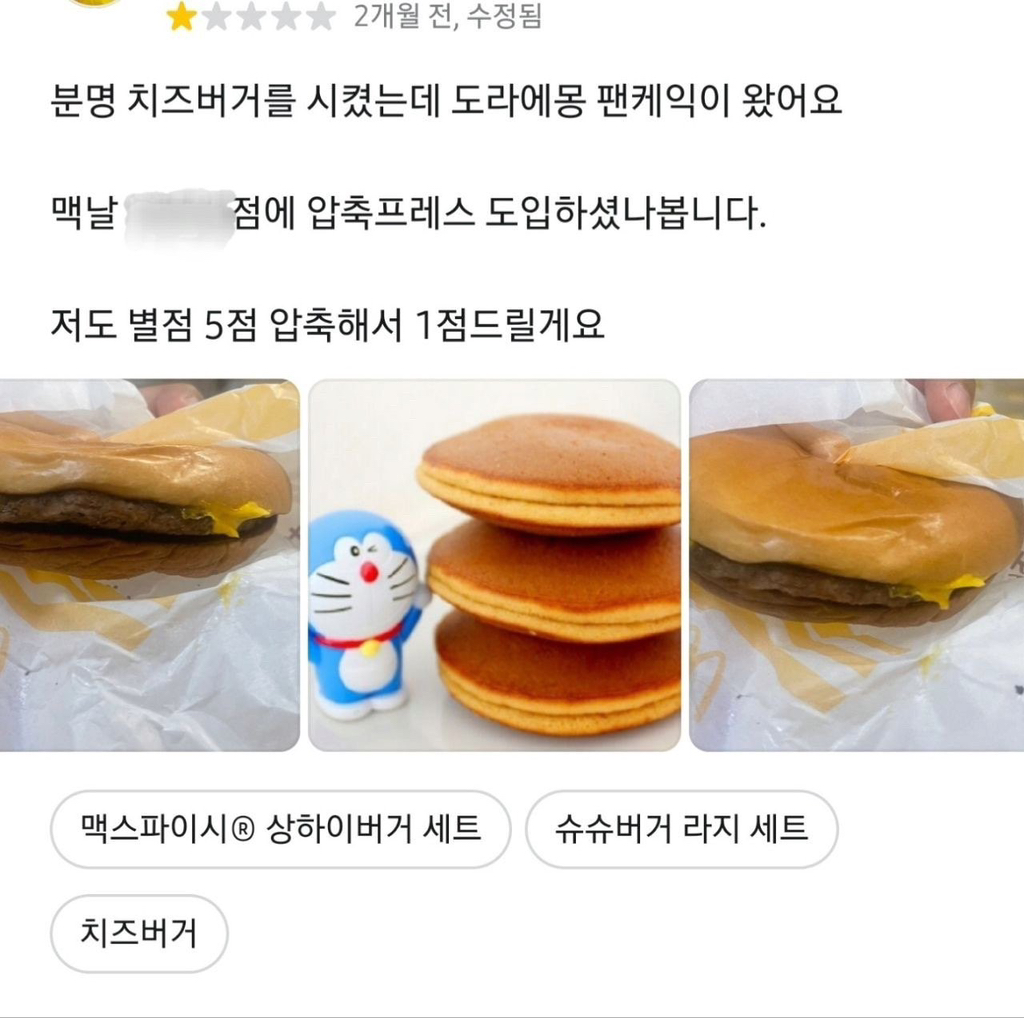The height and width of the screenshot is (1018, 1024).
Task: Open the flattened cheeseburger side-view photo
Action: 149,565
